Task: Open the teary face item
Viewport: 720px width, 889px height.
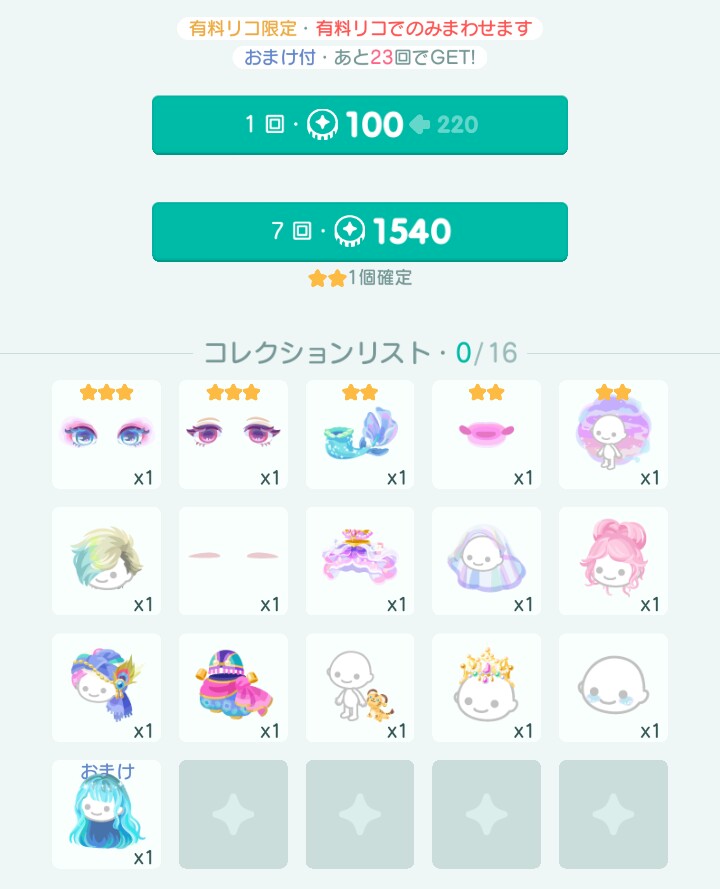Action: (613, 688)
